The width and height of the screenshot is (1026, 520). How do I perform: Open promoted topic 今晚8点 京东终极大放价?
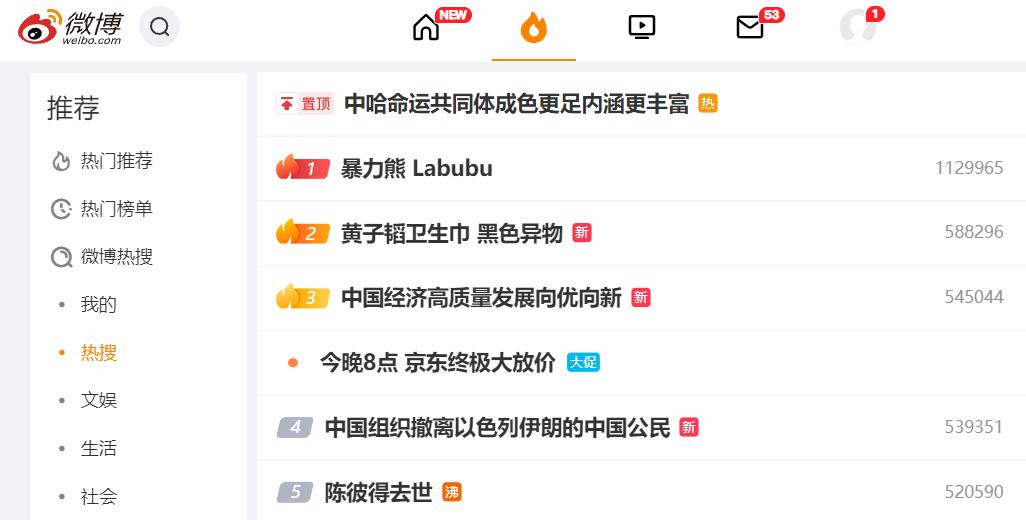coord(437,362)
